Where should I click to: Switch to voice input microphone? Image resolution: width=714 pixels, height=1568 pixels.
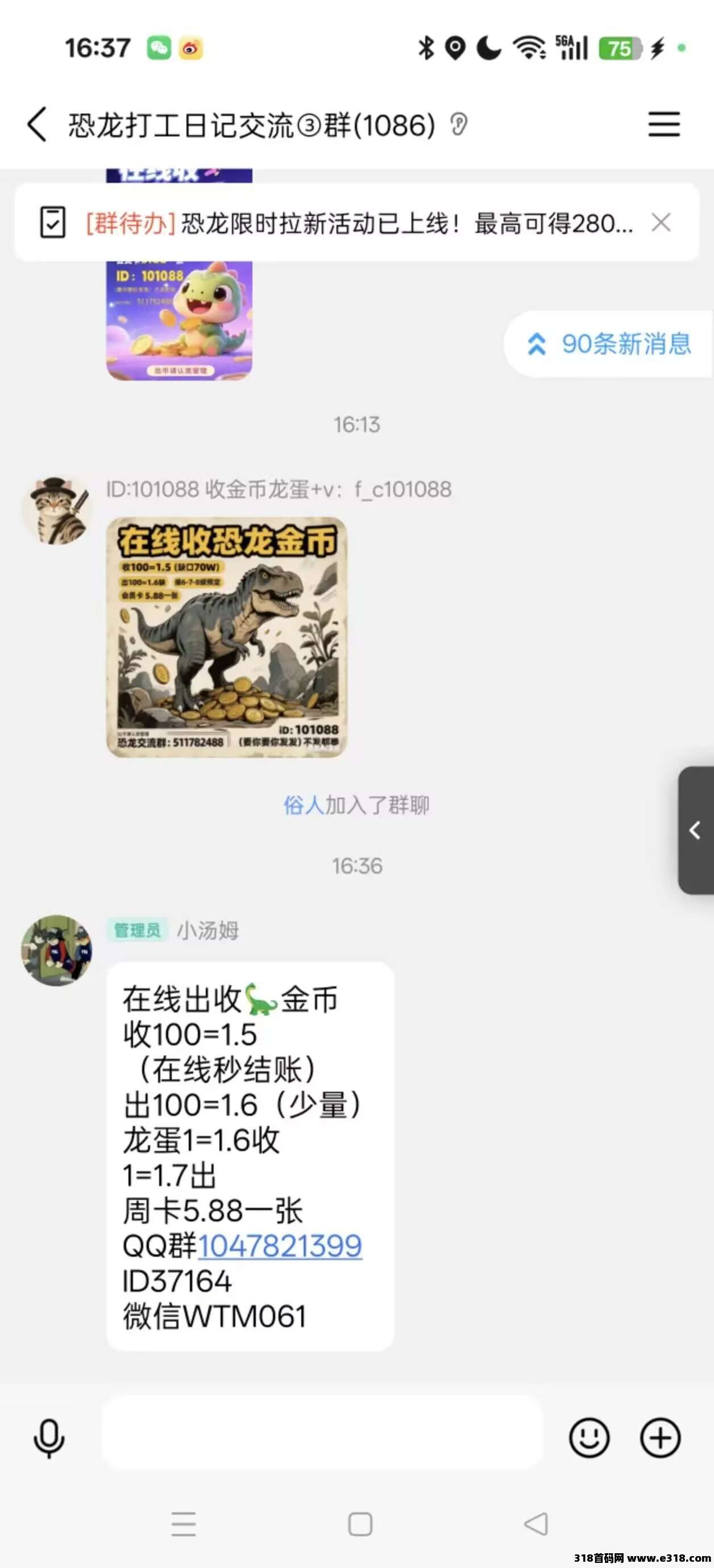click(x=49, y=1438)
